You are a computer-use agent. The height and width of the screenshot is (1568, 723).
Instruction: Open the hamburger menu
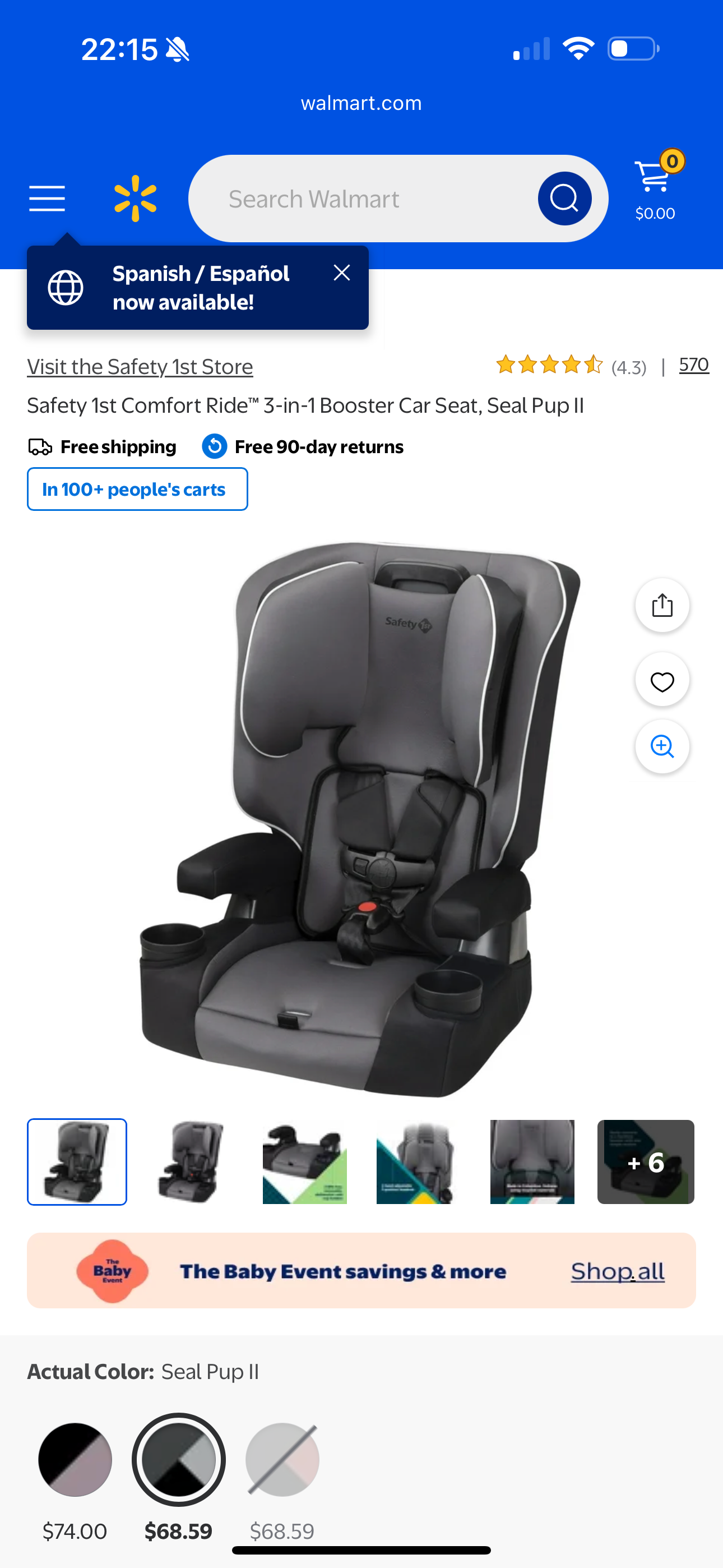click(x=47, y=199)
